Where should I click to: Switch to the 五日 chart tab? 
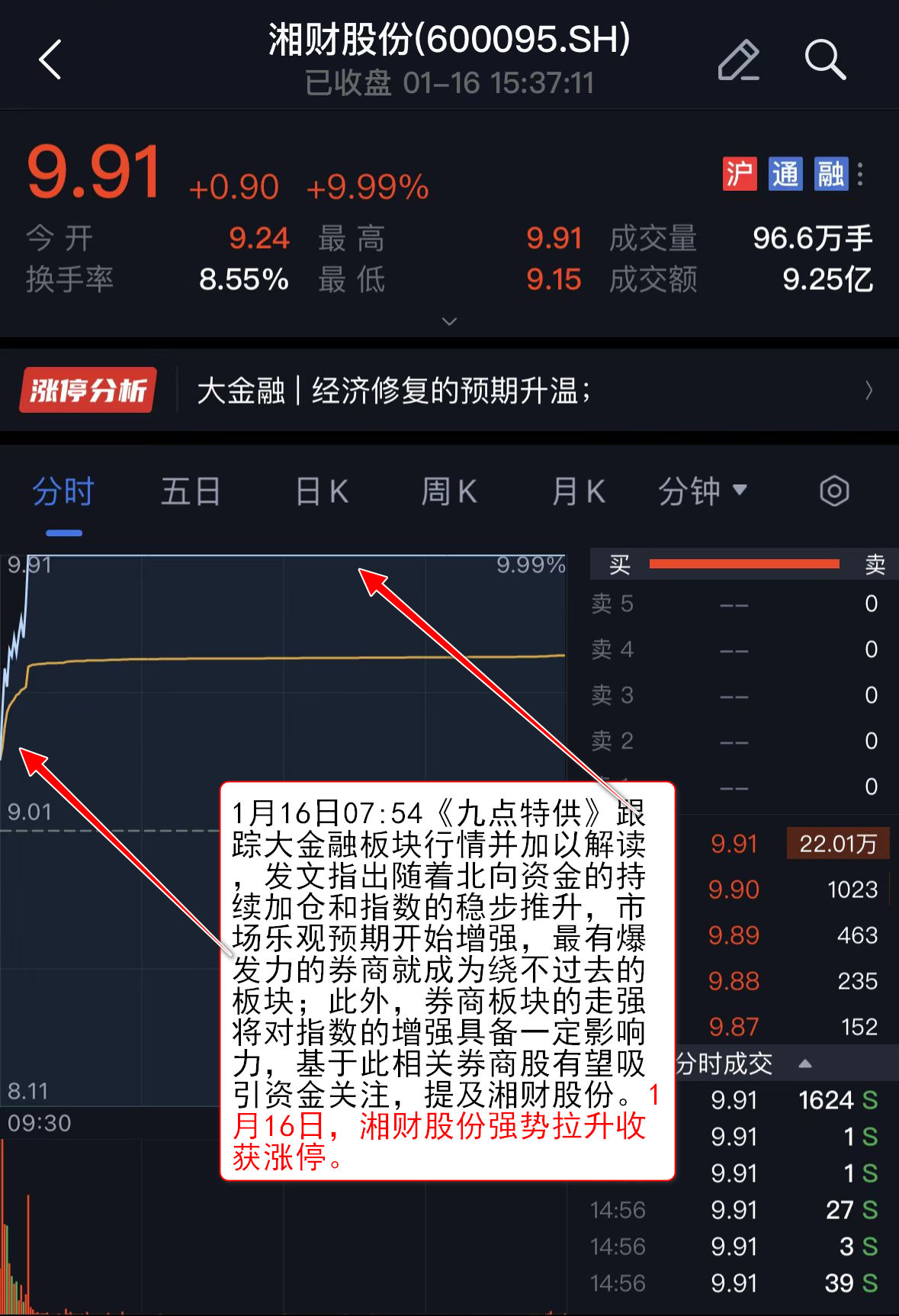(191, 491)
